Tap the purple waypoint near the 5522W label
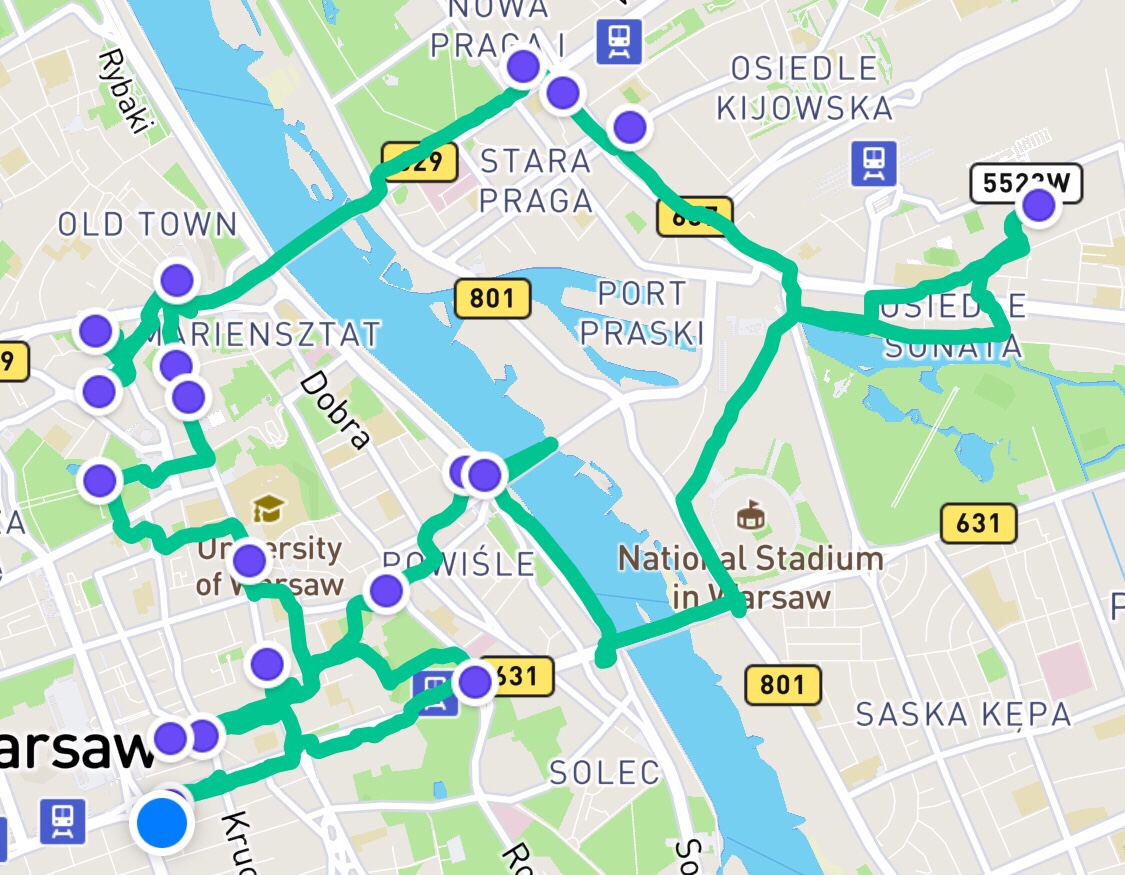The image size is (1125, 875). click(1039, 207)
